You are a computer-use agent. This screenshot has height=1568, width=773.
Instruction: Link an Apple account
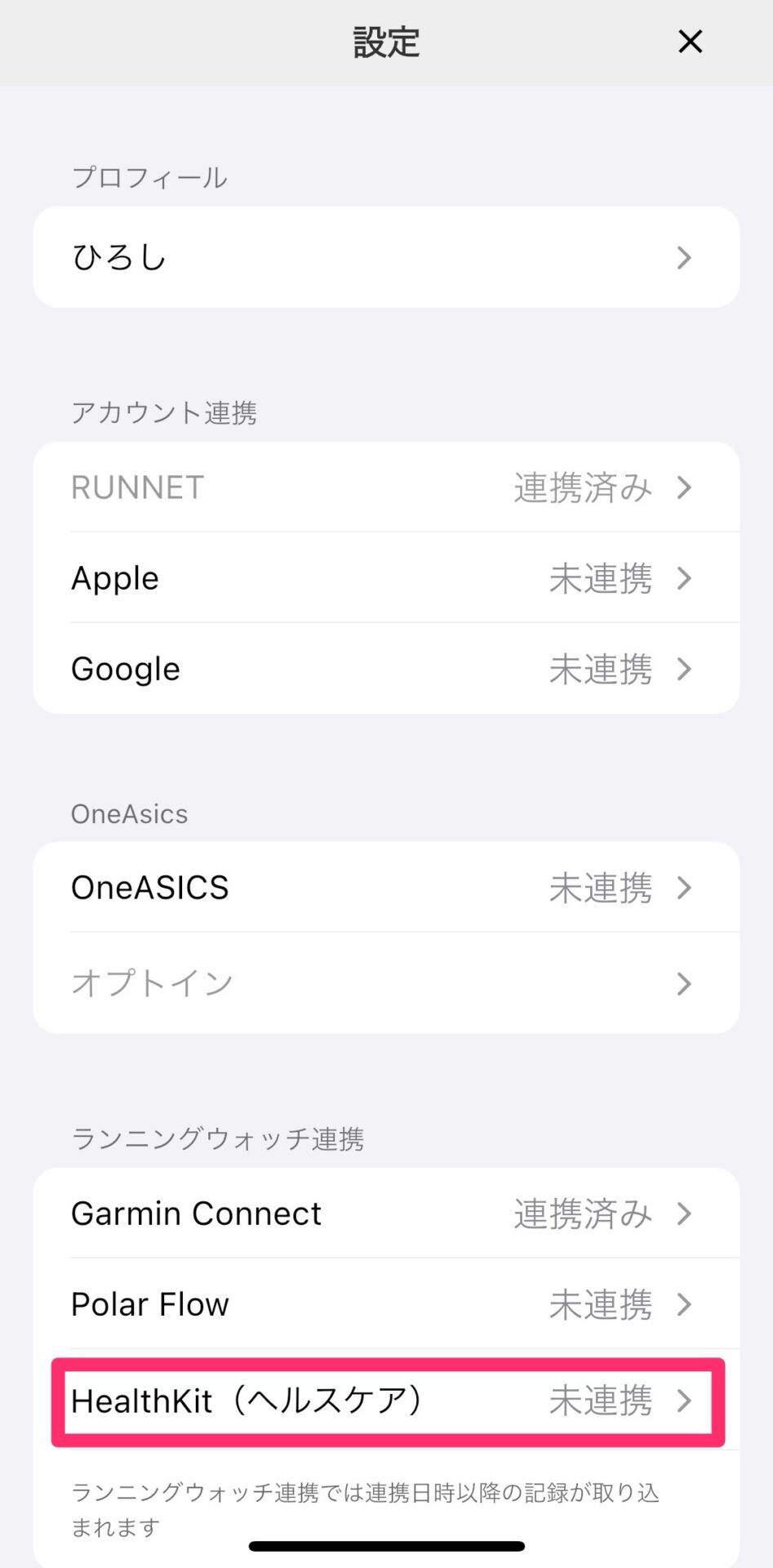(386, 578)
